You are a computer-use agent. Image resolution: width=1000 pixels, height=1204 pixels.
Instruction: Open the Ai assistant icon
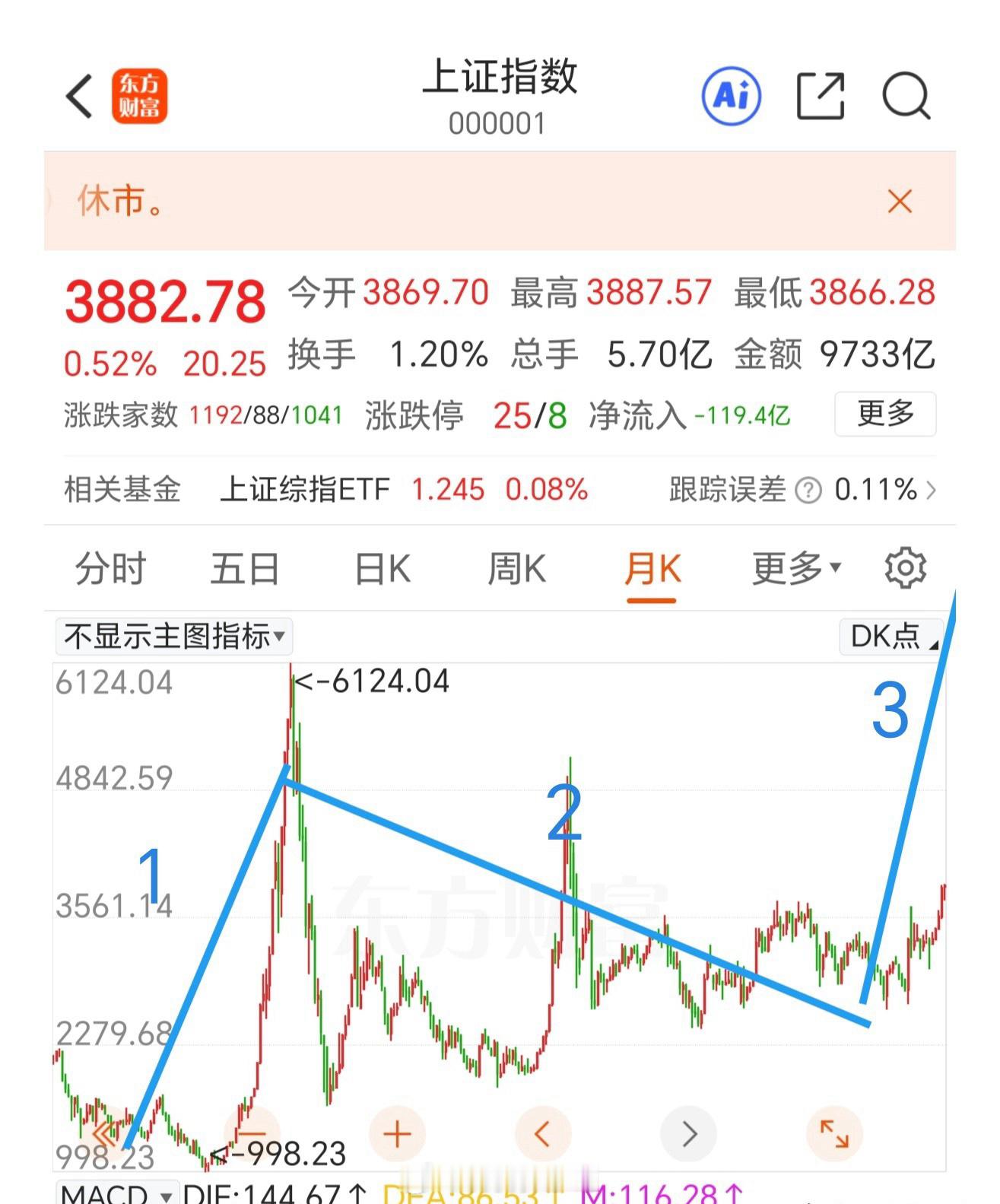(731, 97)
